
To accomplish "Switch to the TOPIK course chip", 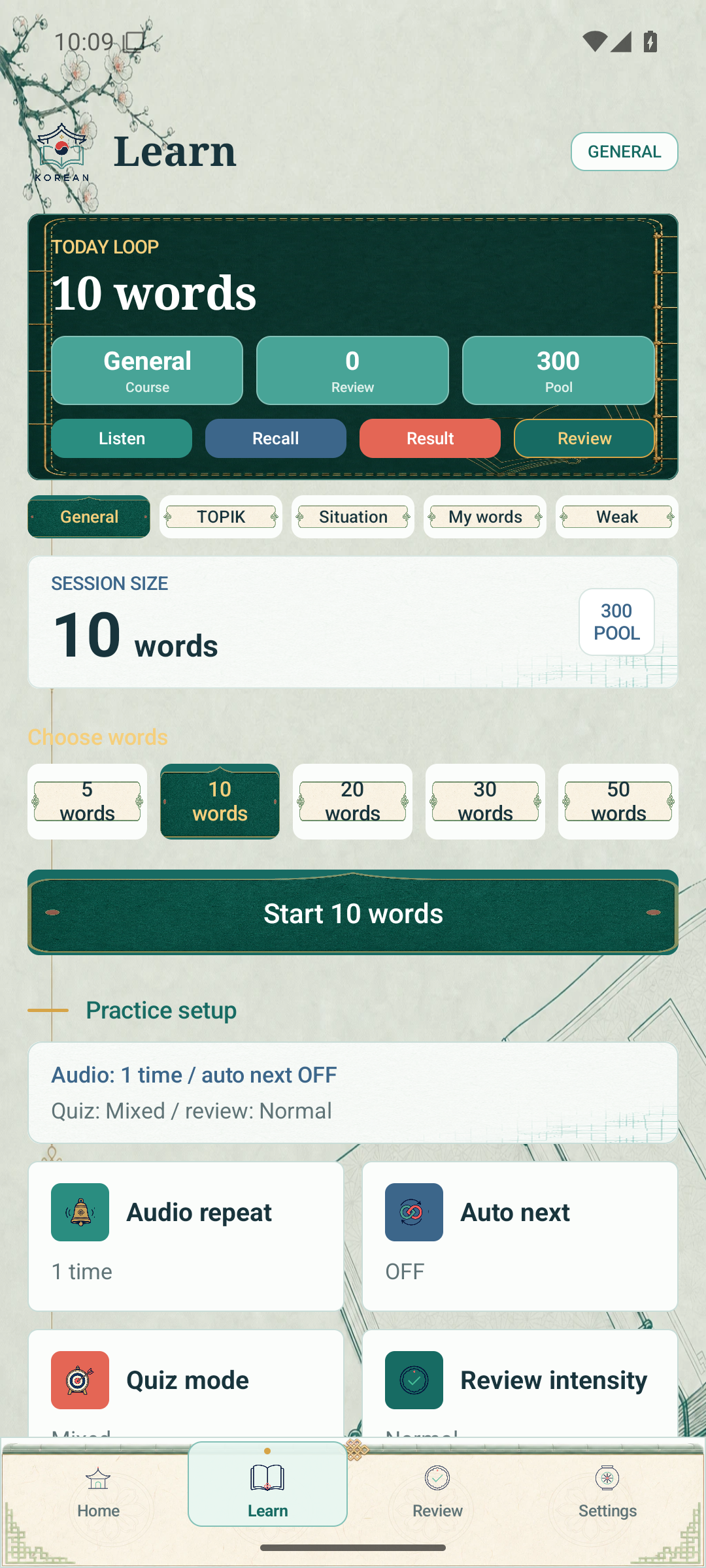I will click(x=221, y=517).
